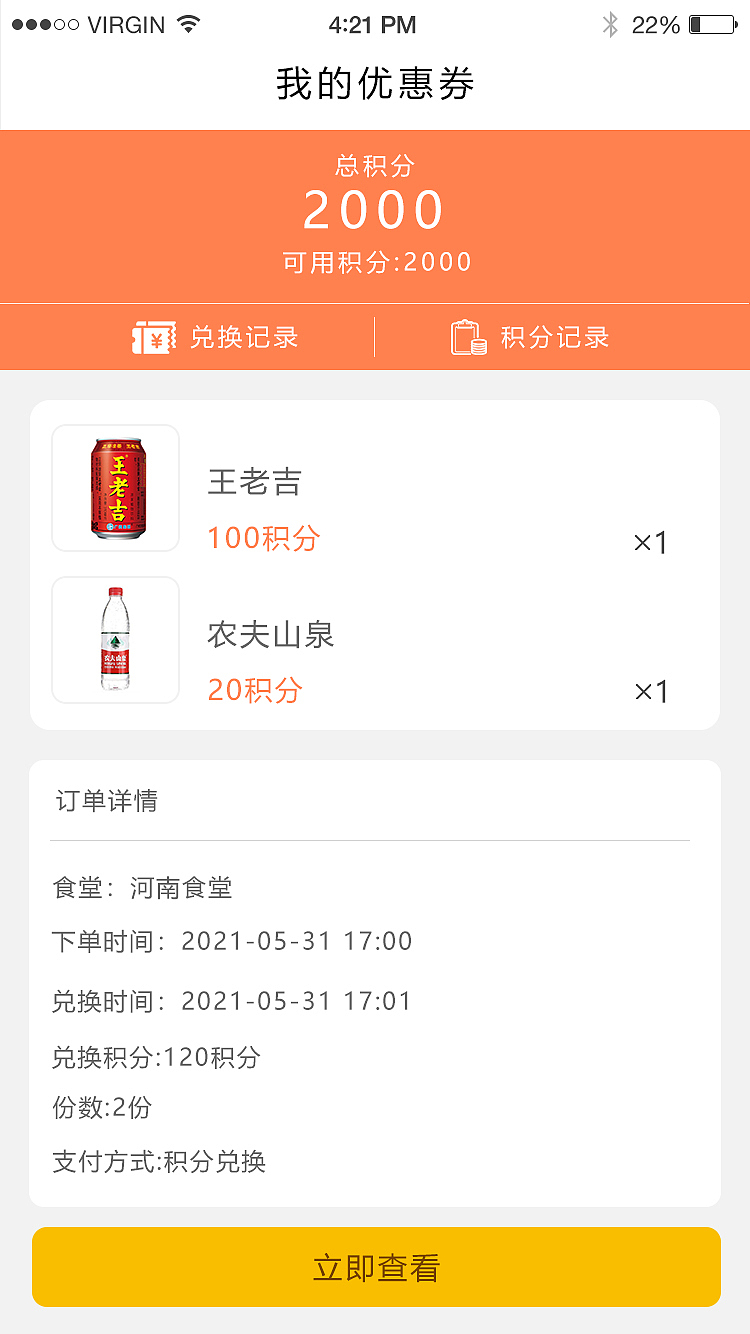The width and height of the screenshot is (750, 1334).
Task: Open the 100积分 price link for 王老吉
Action: pos(262,539)
